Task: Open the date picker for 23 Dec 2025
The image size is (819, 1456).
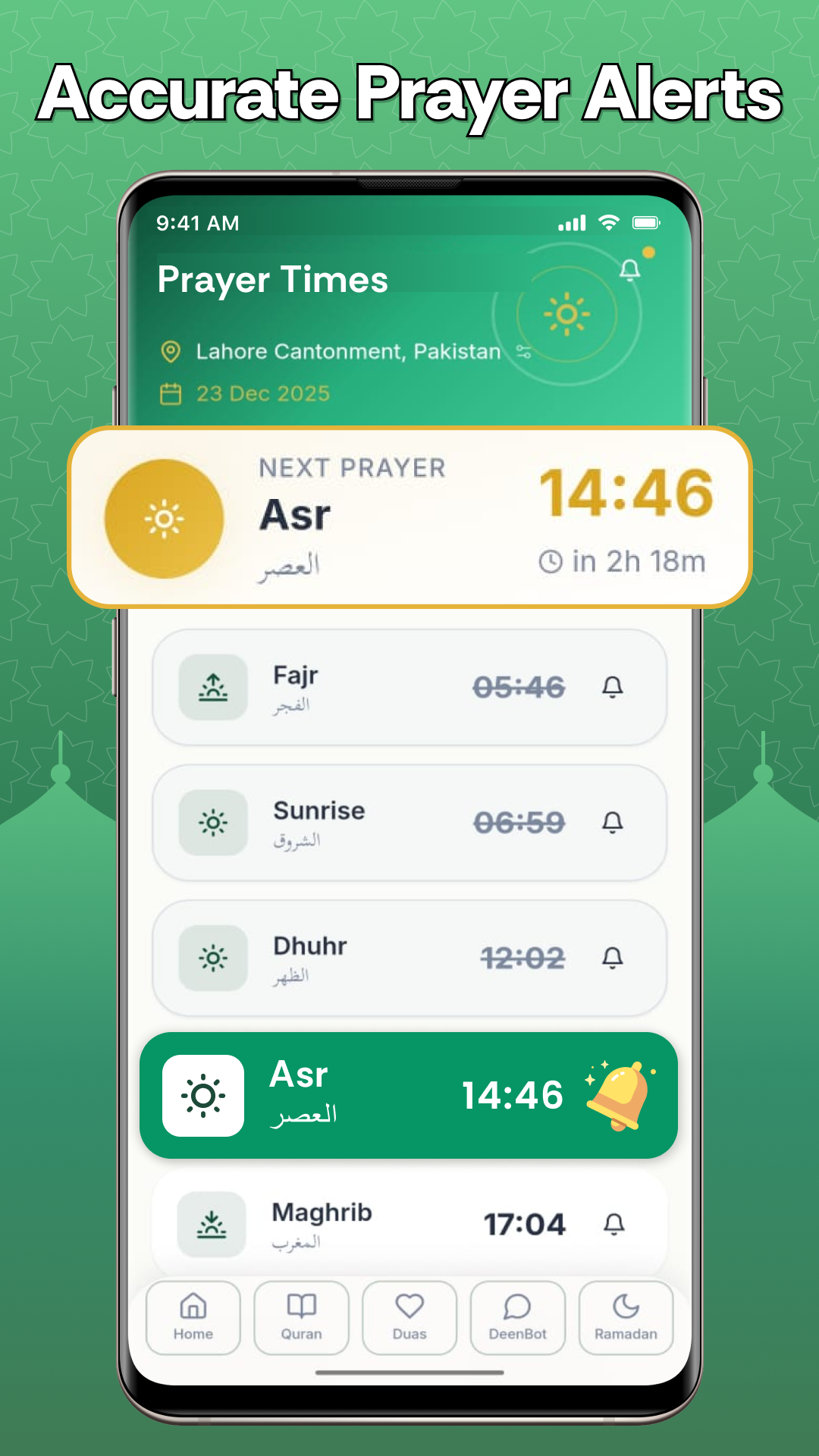Action: coord(262,393)
